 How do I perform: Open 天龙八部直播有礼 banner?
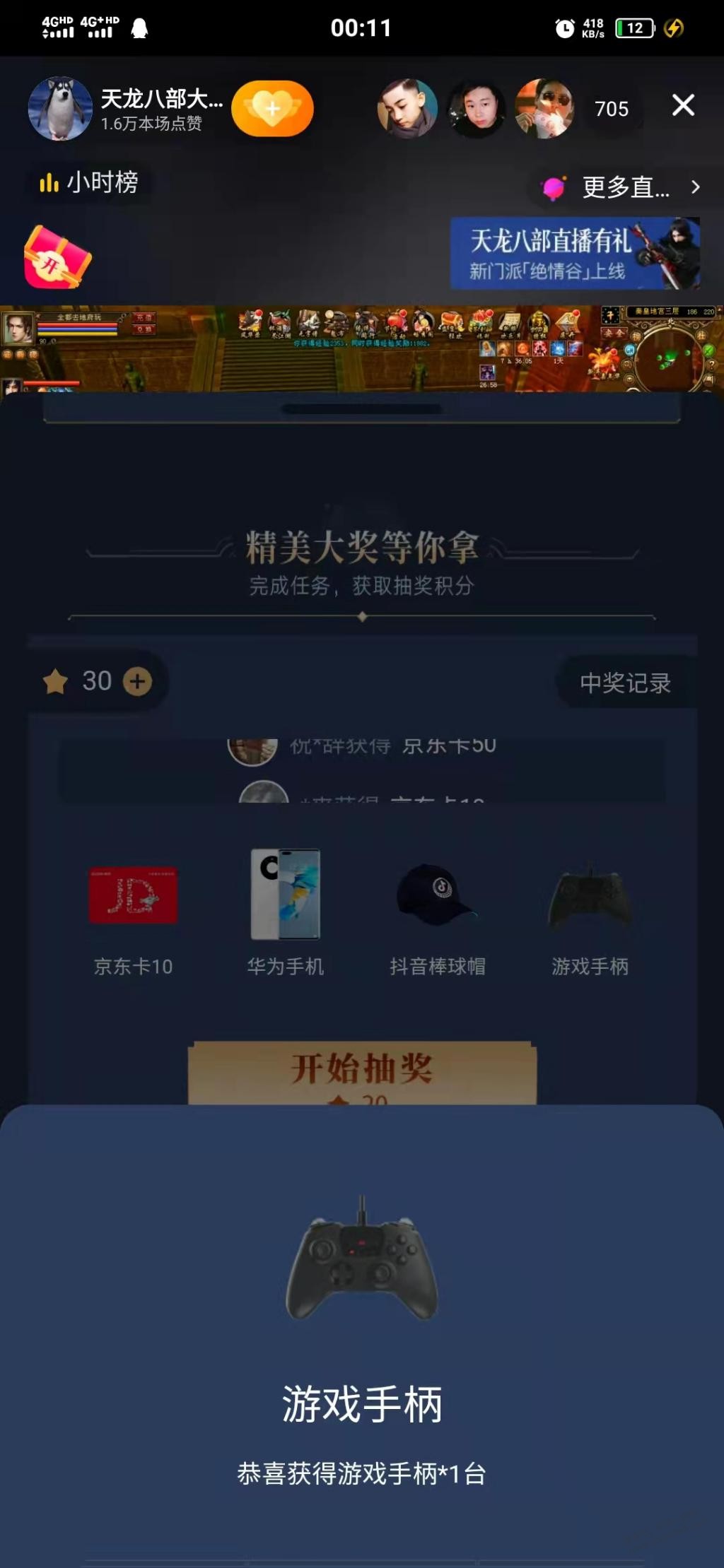pos(575,254)
